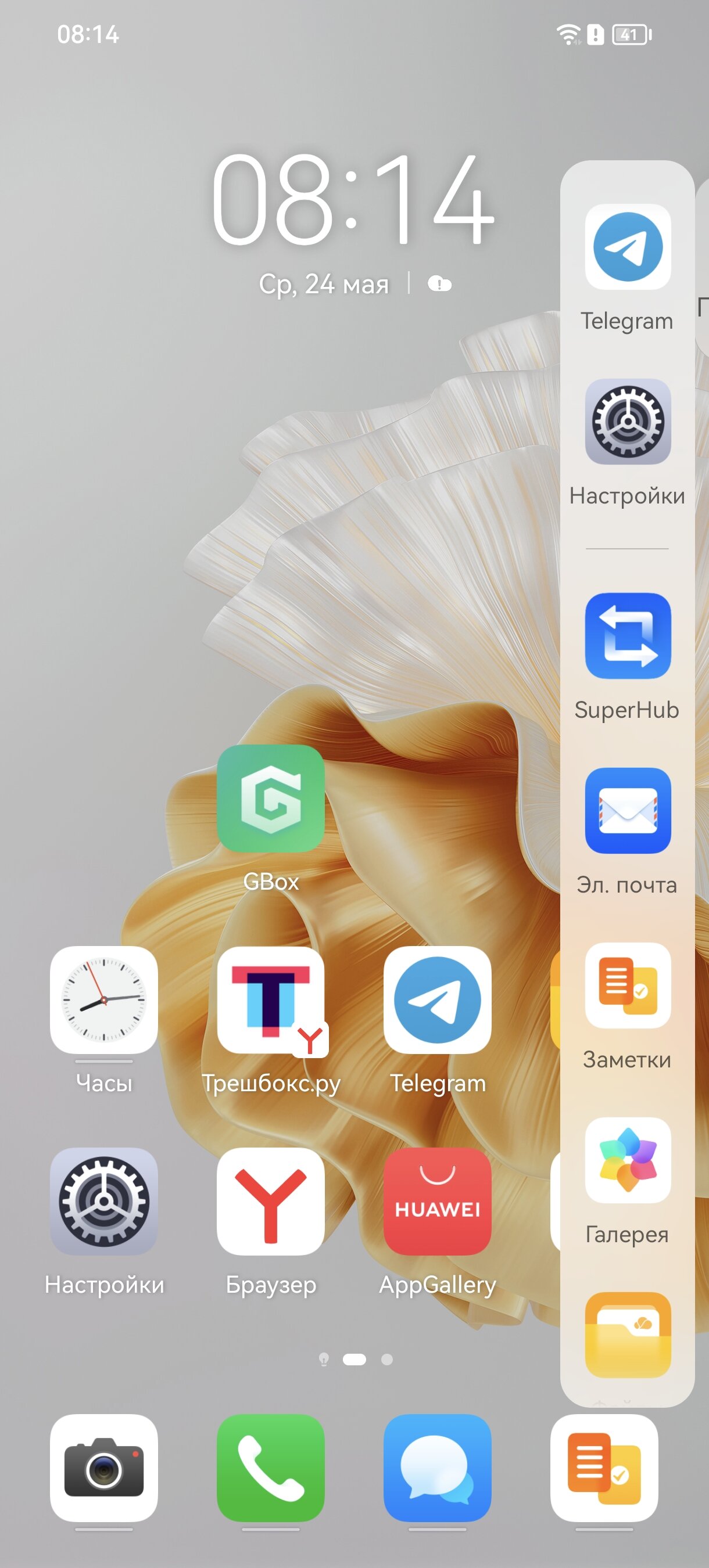709x1568 pixels.
Task: Open Huawei AppGallery
Action: (438, 1201)
